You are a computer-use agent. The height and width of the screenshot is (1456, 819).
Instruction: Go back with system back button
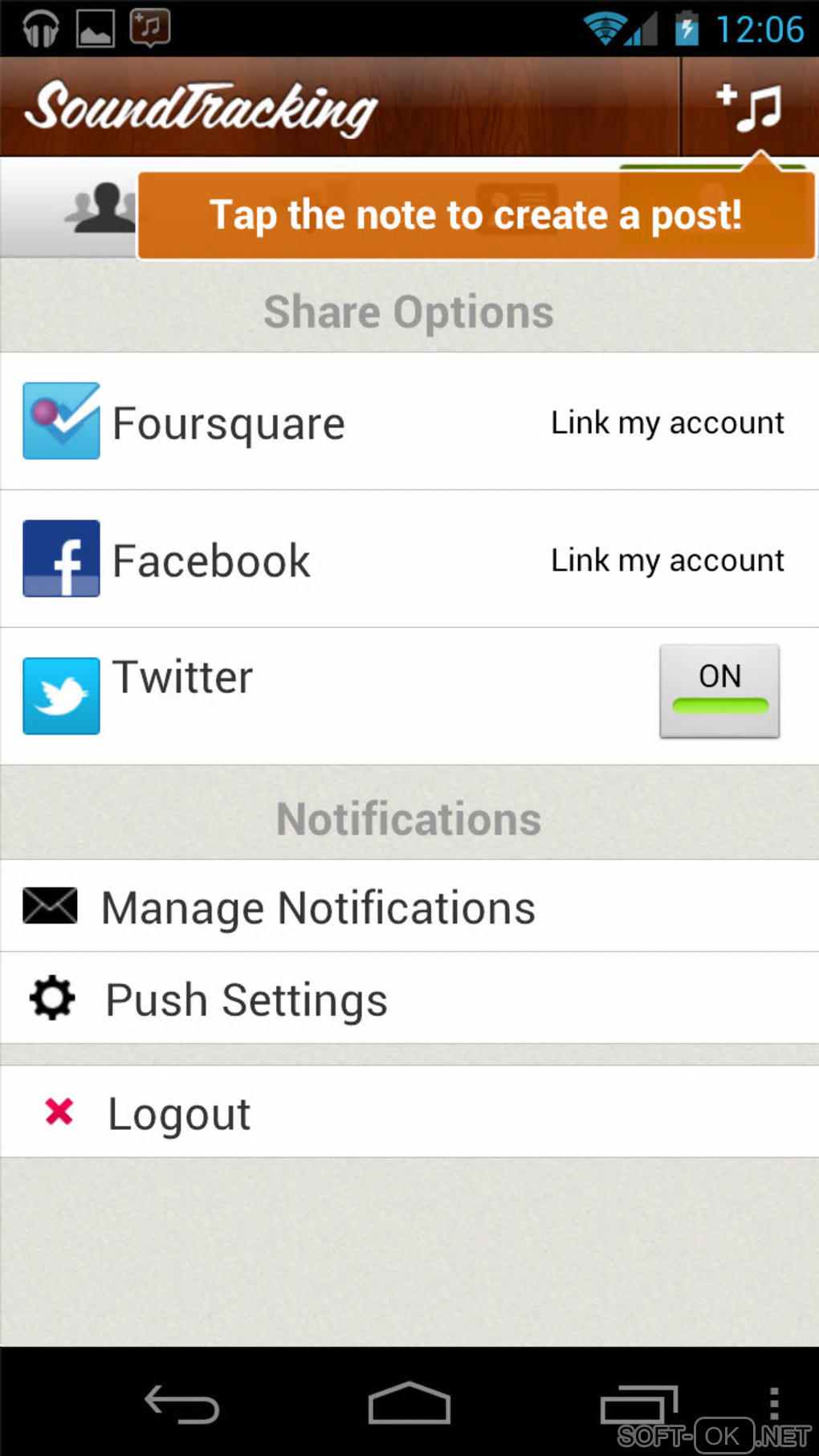coord(181,1405)
